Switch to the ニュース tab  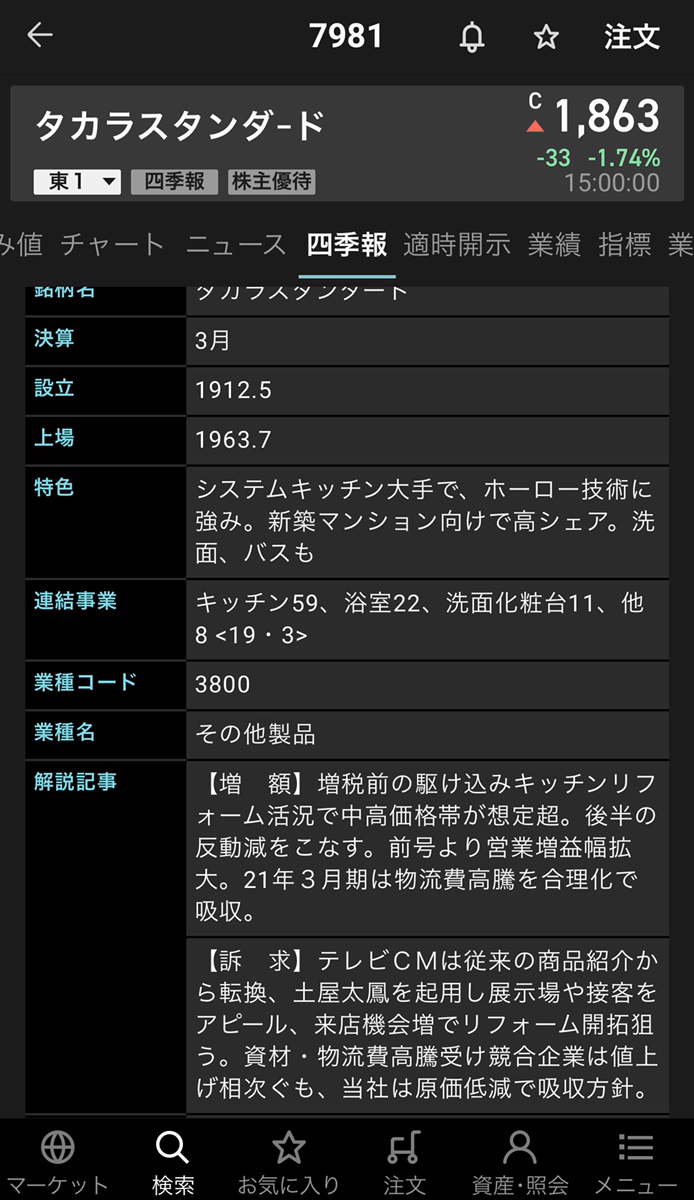coord(236,244)
